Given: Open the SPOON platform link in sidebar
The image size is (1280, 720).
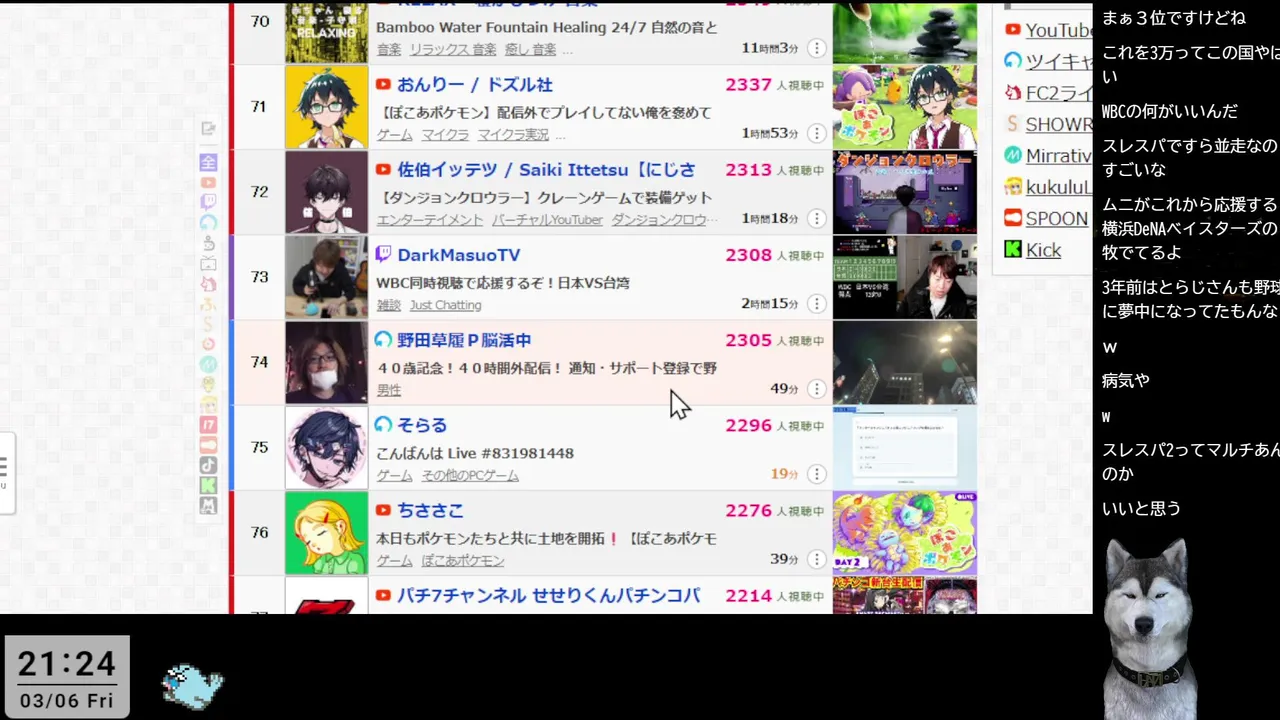Looking at the screenshot, I should [1056, 219].
